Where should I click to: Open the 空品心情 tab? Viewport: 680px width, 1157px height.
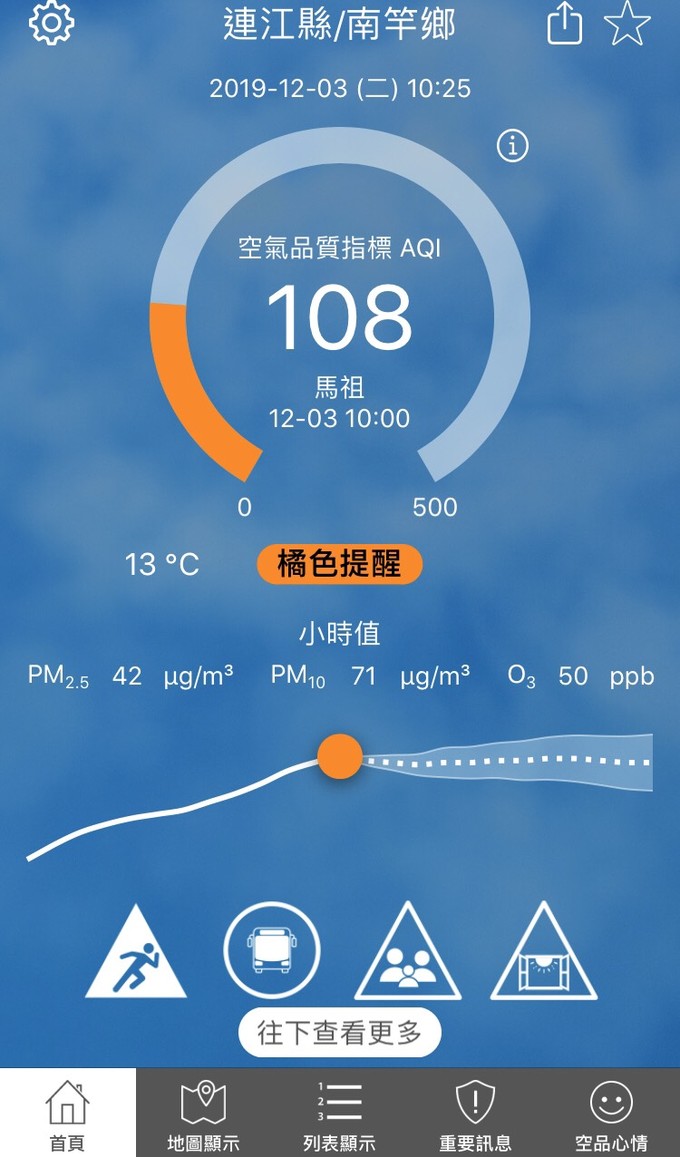coord(611,1112)
